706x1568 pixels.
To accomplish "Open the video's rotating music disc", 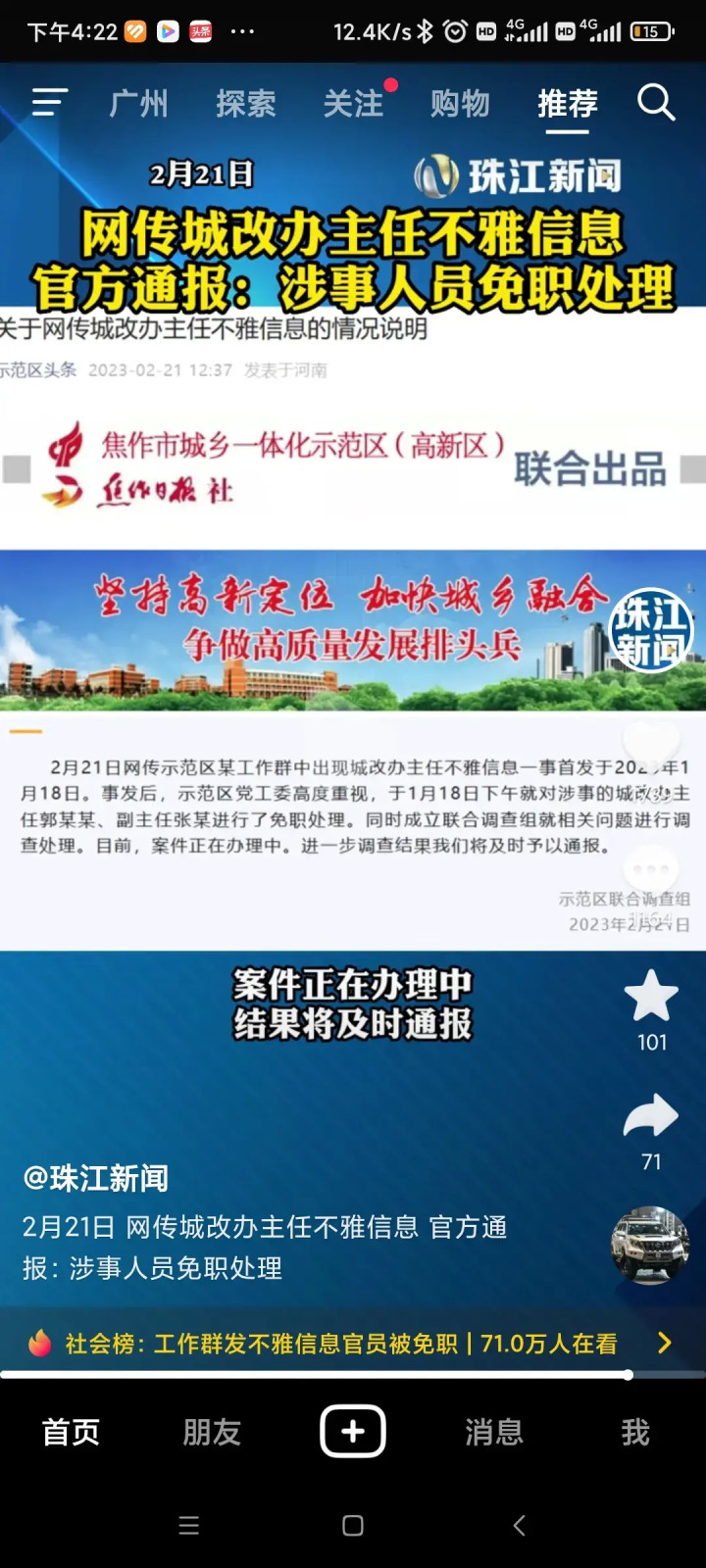I will tap(649, 1246).
